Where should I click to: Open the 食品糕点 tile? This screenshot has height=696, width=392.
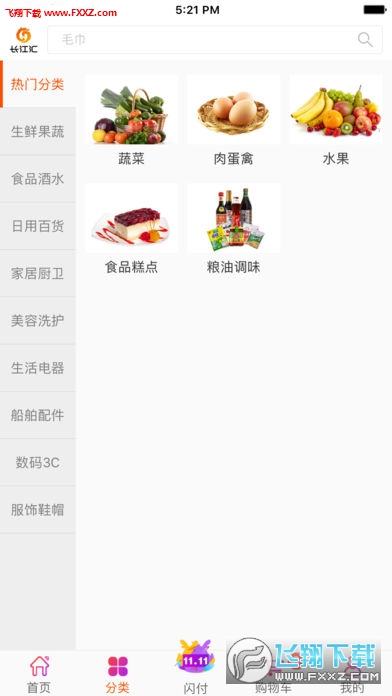(131, 229)
